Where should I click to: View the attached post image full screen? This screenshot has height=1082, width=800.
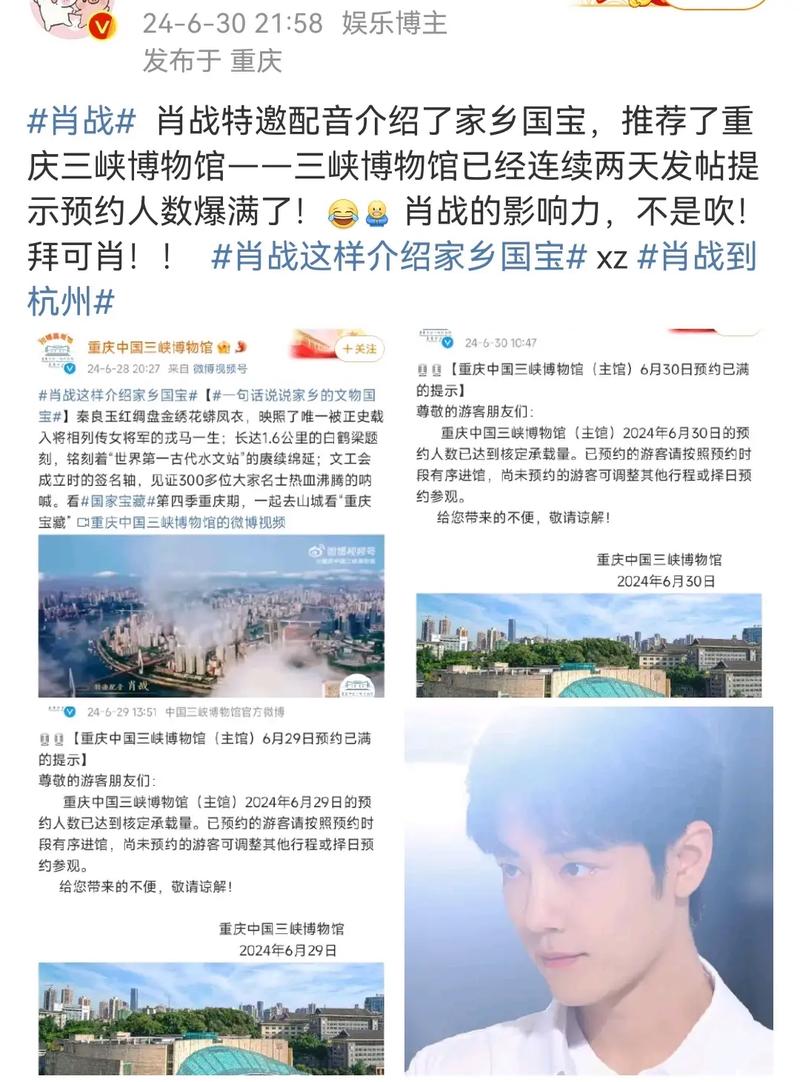pyautogui.click(x=400, y=700)
